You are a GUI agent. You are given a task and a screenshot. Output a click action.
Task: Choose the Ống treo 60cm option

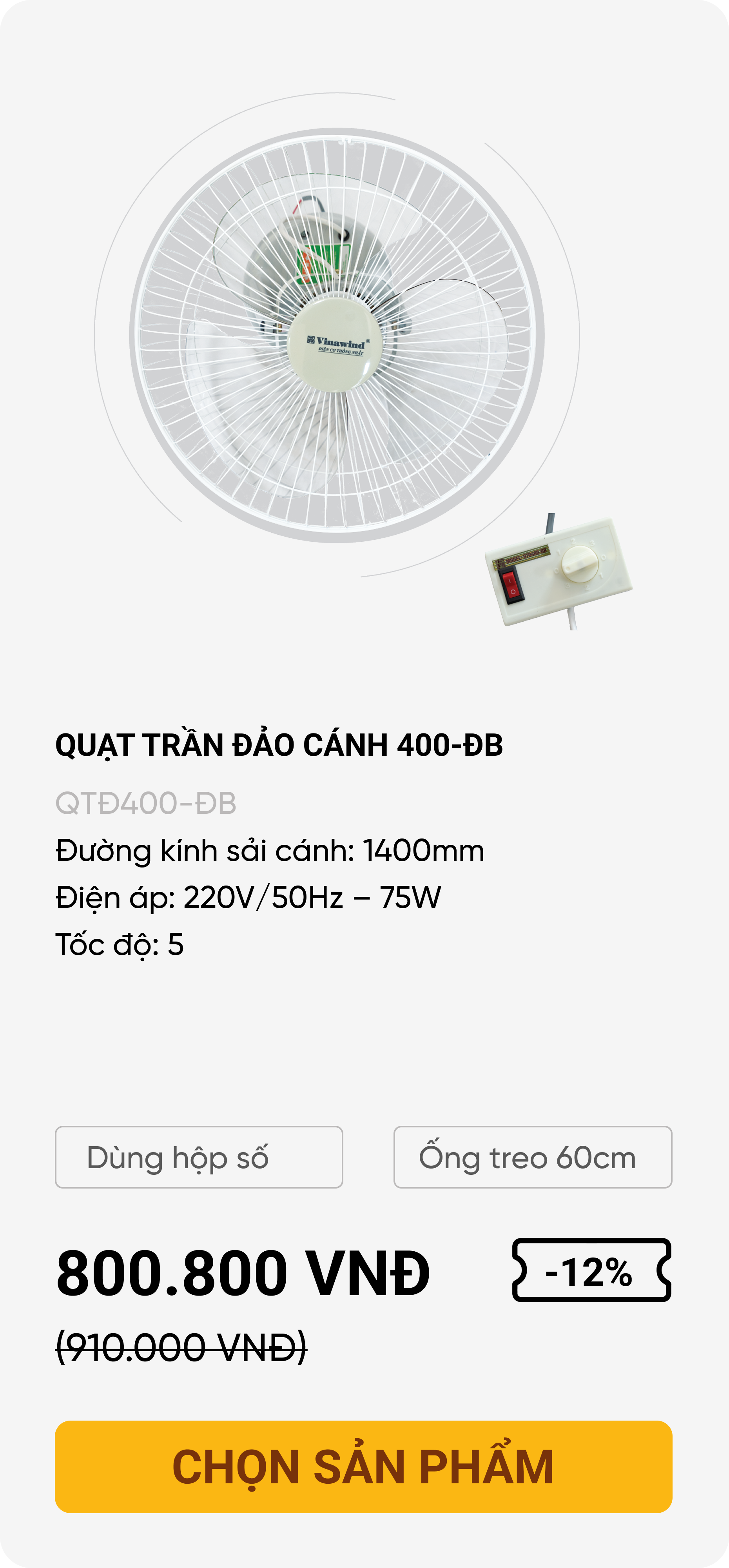[533, 1157]
